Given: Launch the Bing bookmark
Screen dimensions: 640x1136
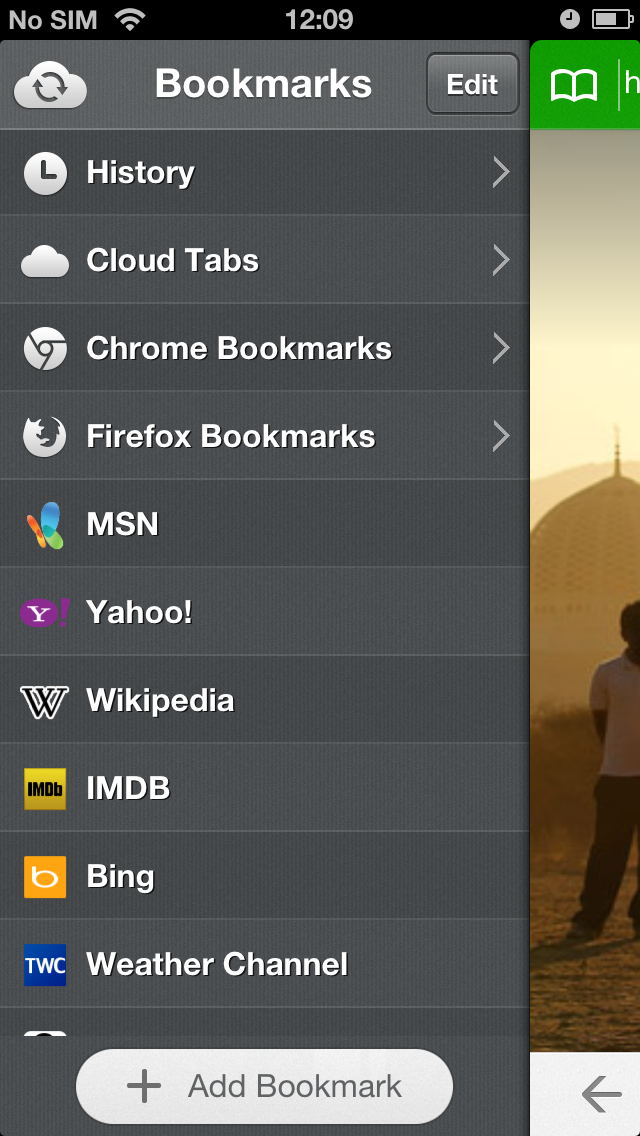Looking at the screenshot, I should tap(264, 877).
